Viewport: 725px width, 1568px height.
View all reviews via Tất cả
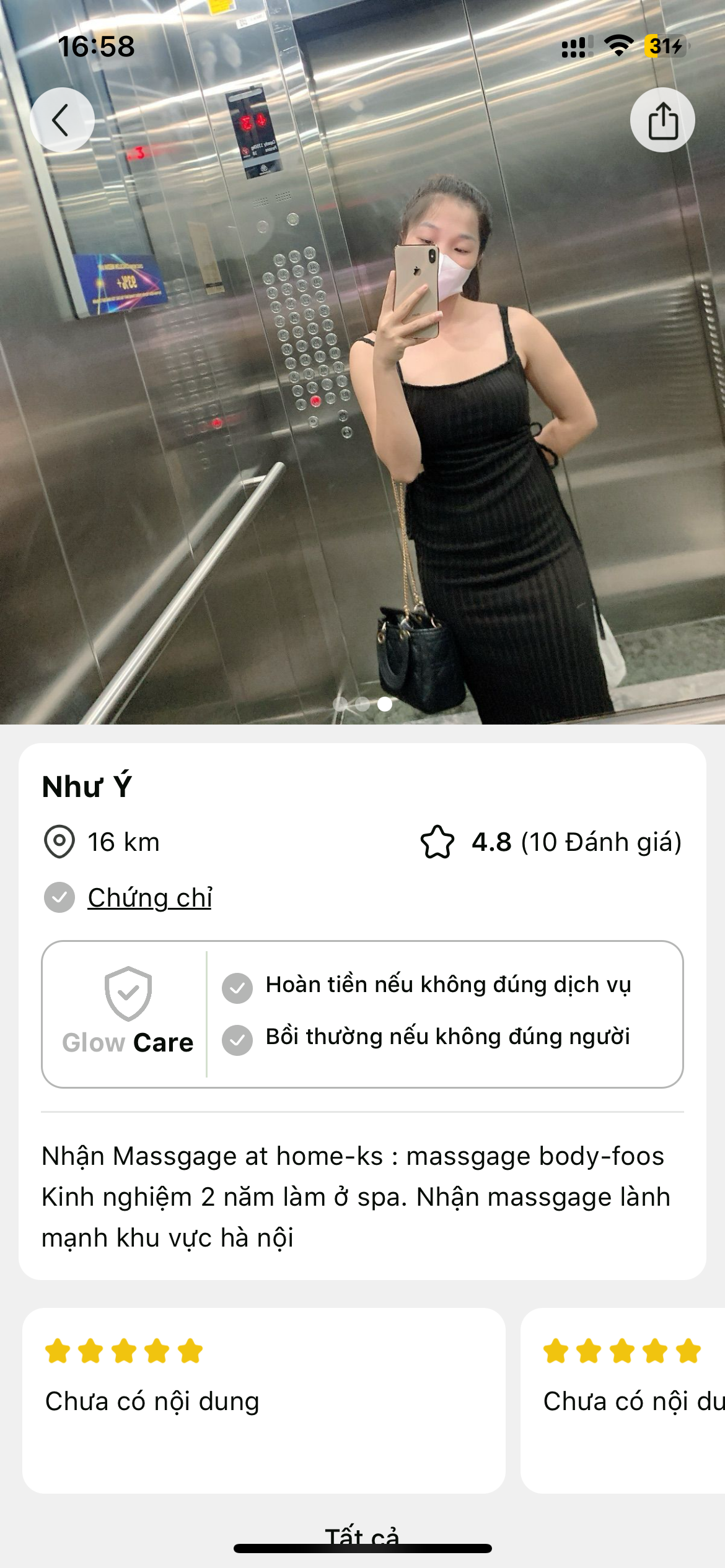point(362,1535)
